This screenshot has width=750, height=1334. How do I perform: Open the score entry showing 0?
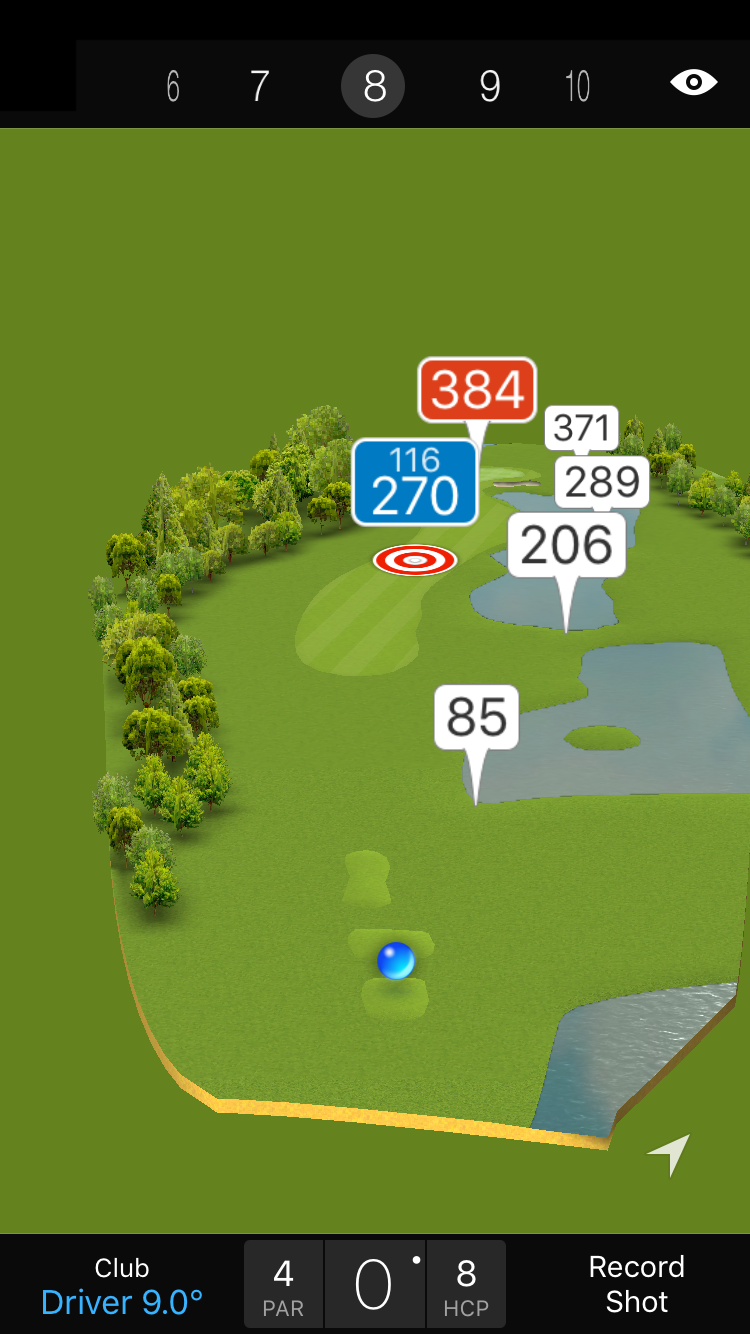coord(374,1285)
